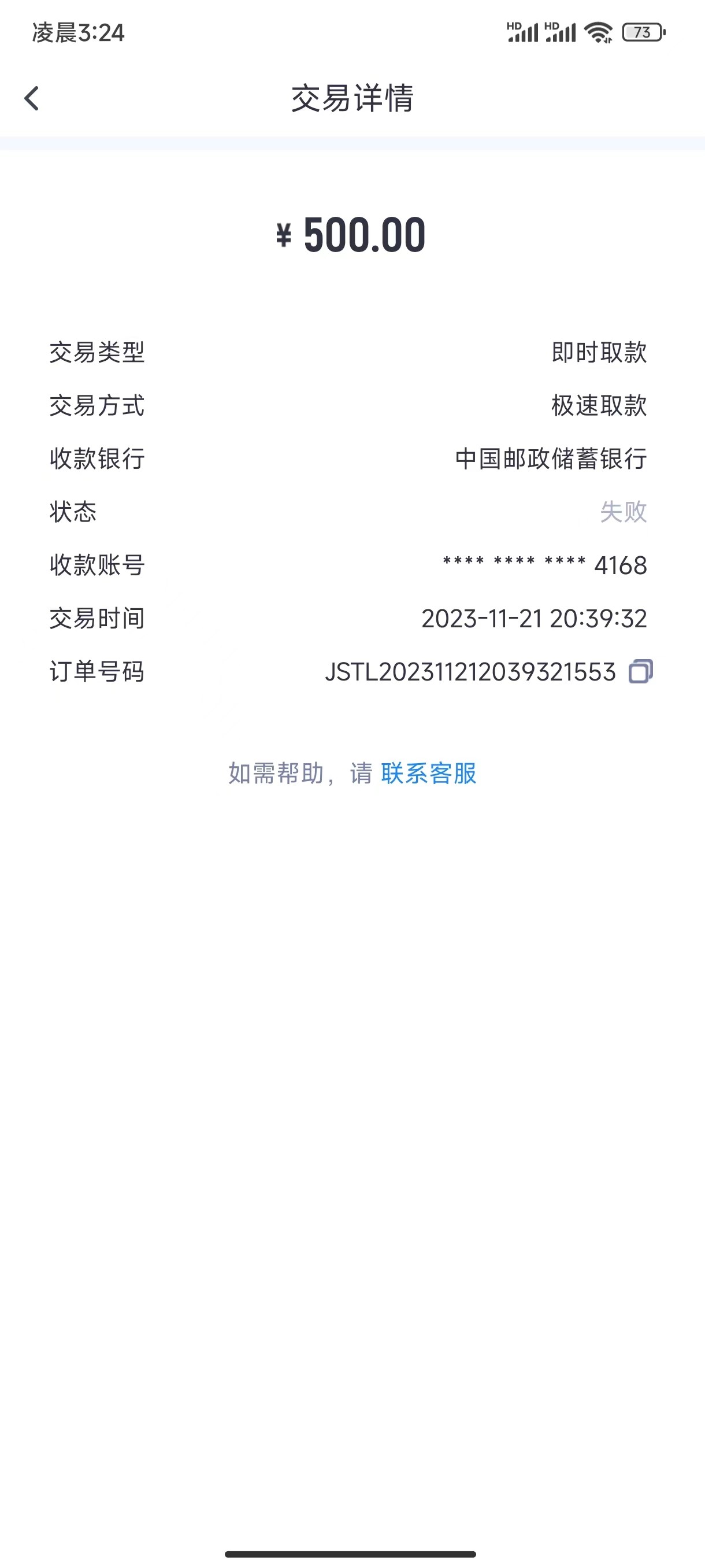Click the Wi-Fi icon in the status bar
The width and height of the screenshot is (705, 1568).
click(x=599, y=32)
